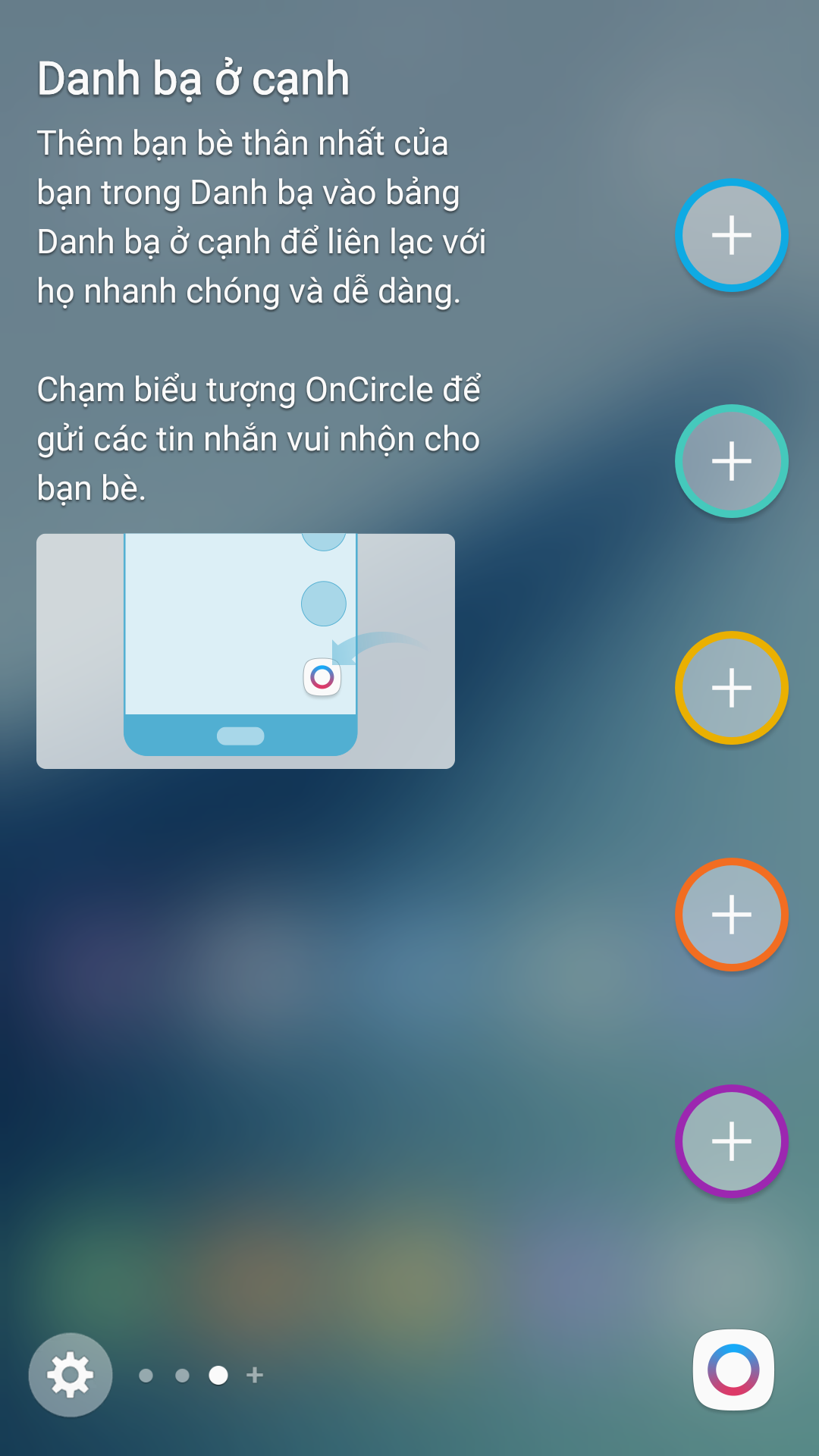Image resolution: width=819 pixels, height=1456 pixels.
Task: Add a contact to the blue circle
Action: [732, 235]
